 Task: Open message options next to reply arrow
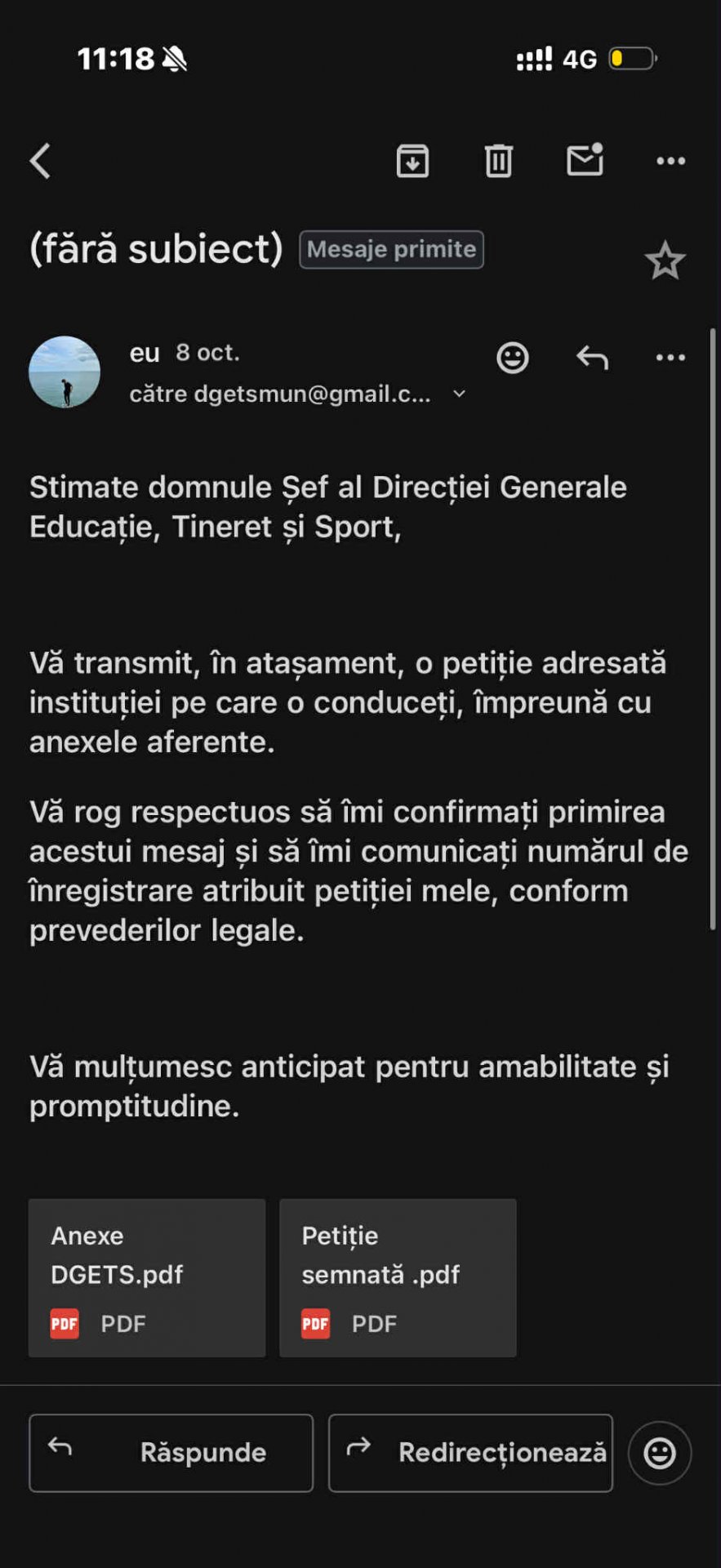[x=670, y=358]
